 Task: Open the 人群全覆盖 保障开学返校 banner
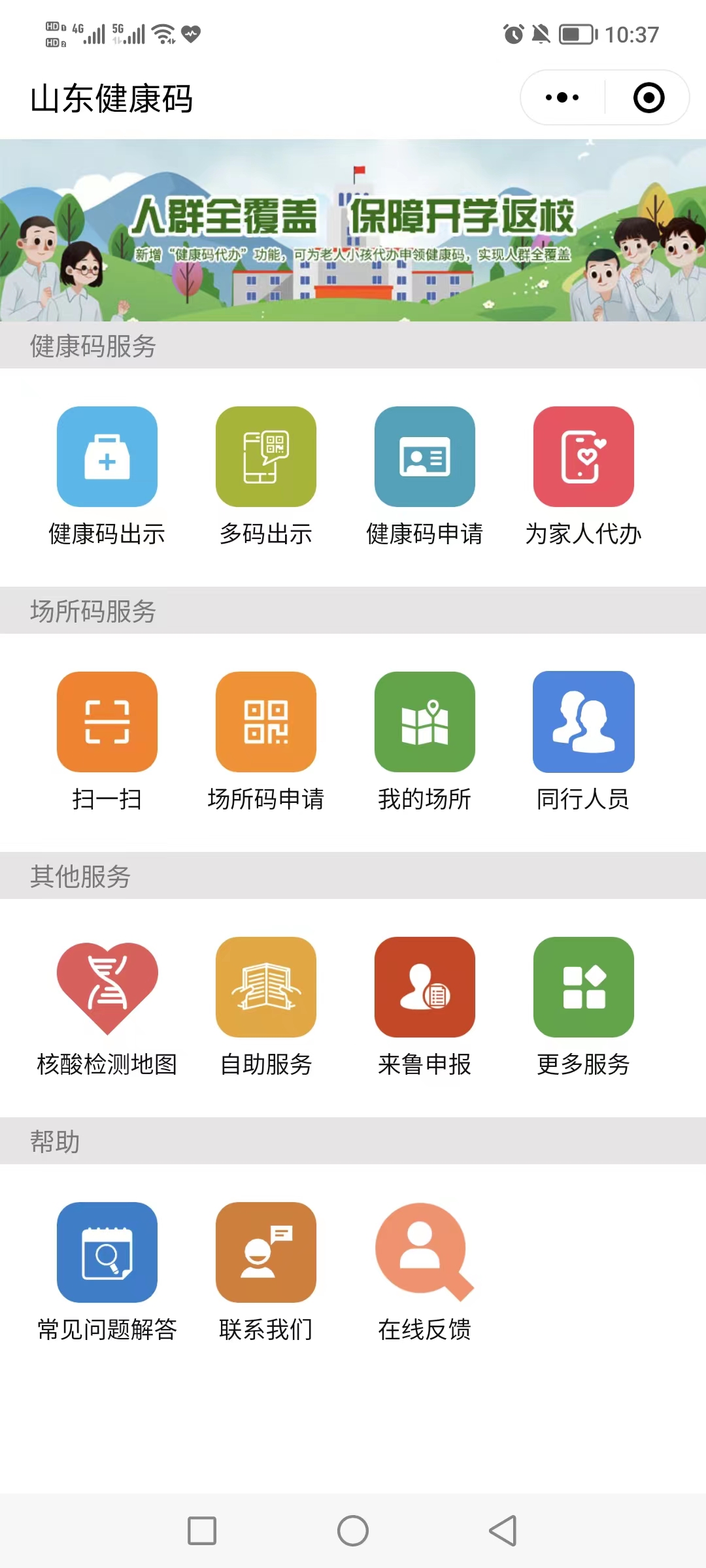[353, 230]
